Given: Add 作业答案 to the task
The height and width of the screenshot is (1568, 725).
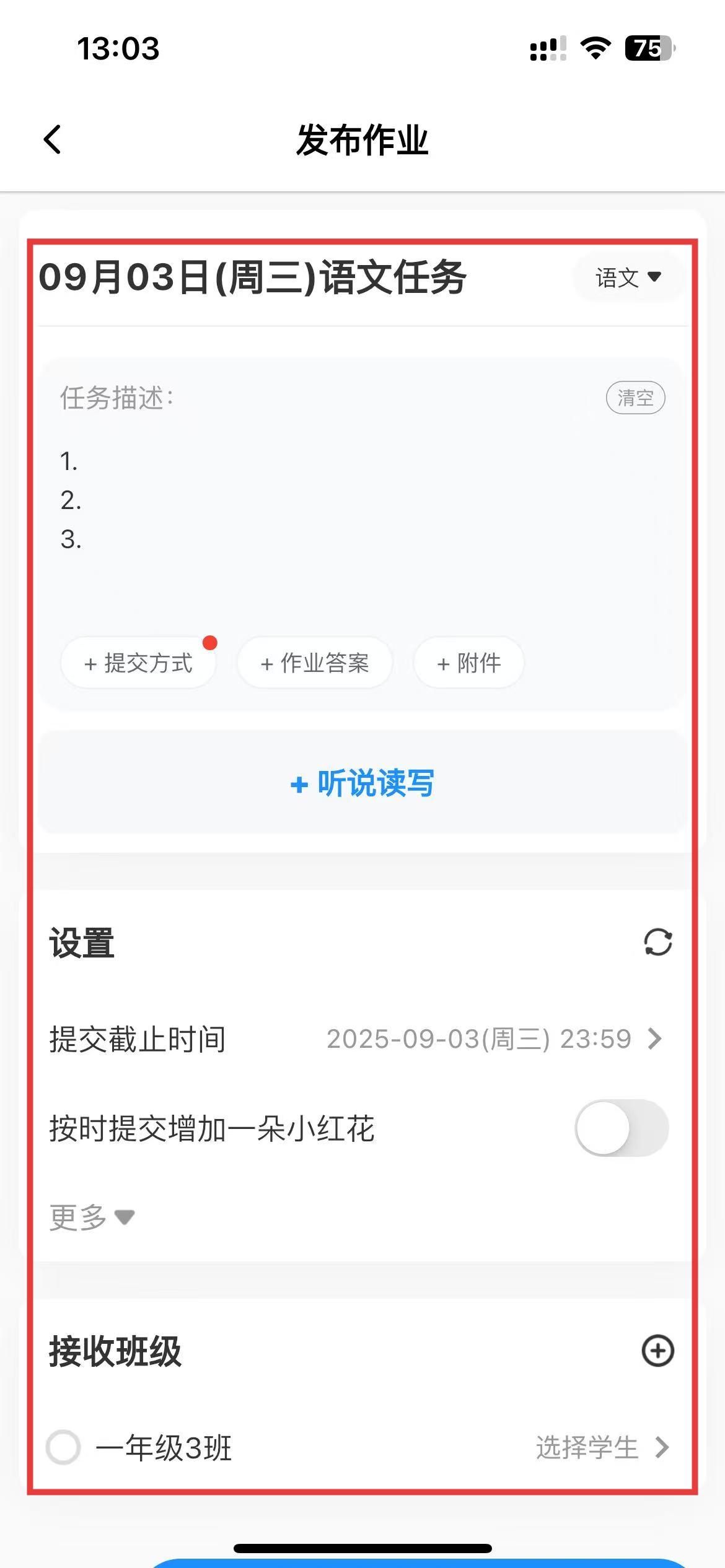Looking at the screenshot, I should (315, 663).
